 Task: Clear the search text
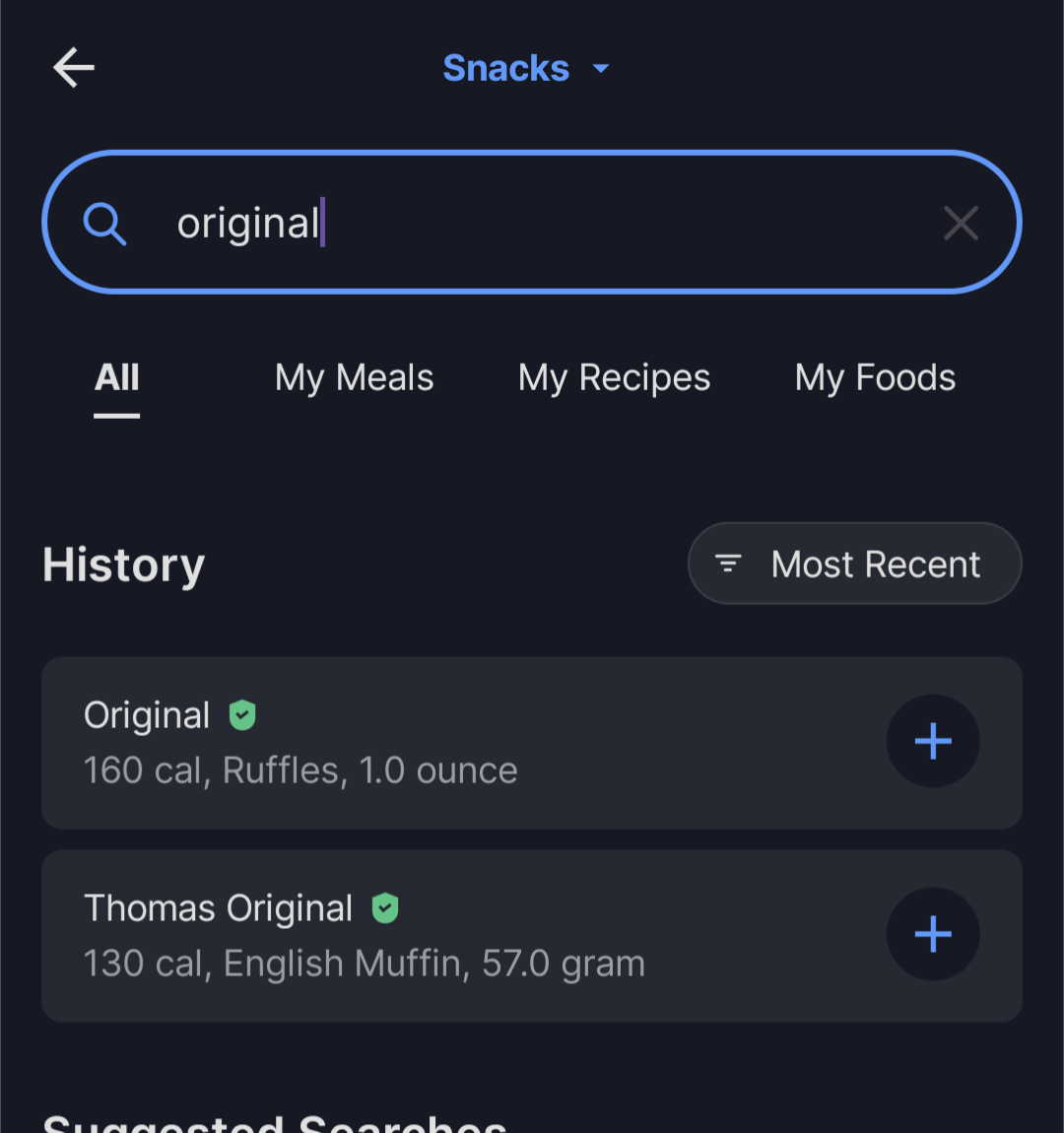point(961,224)
